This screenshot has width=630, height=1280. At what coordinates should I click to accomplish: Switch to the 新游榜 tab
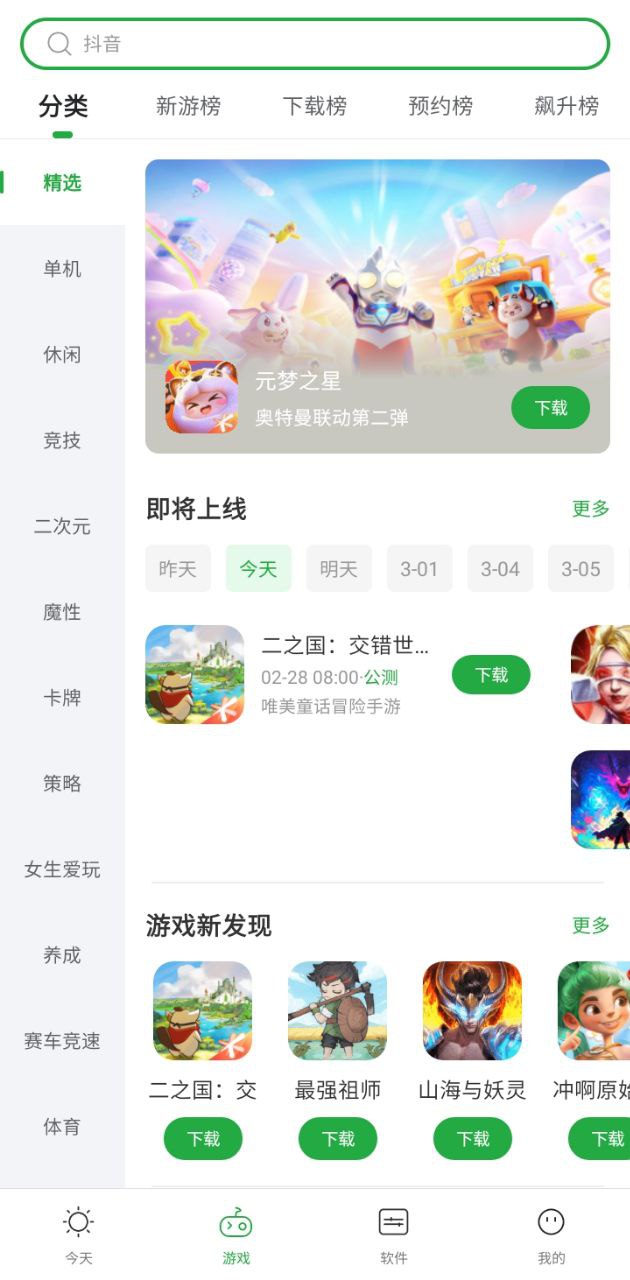click(188, 106)
